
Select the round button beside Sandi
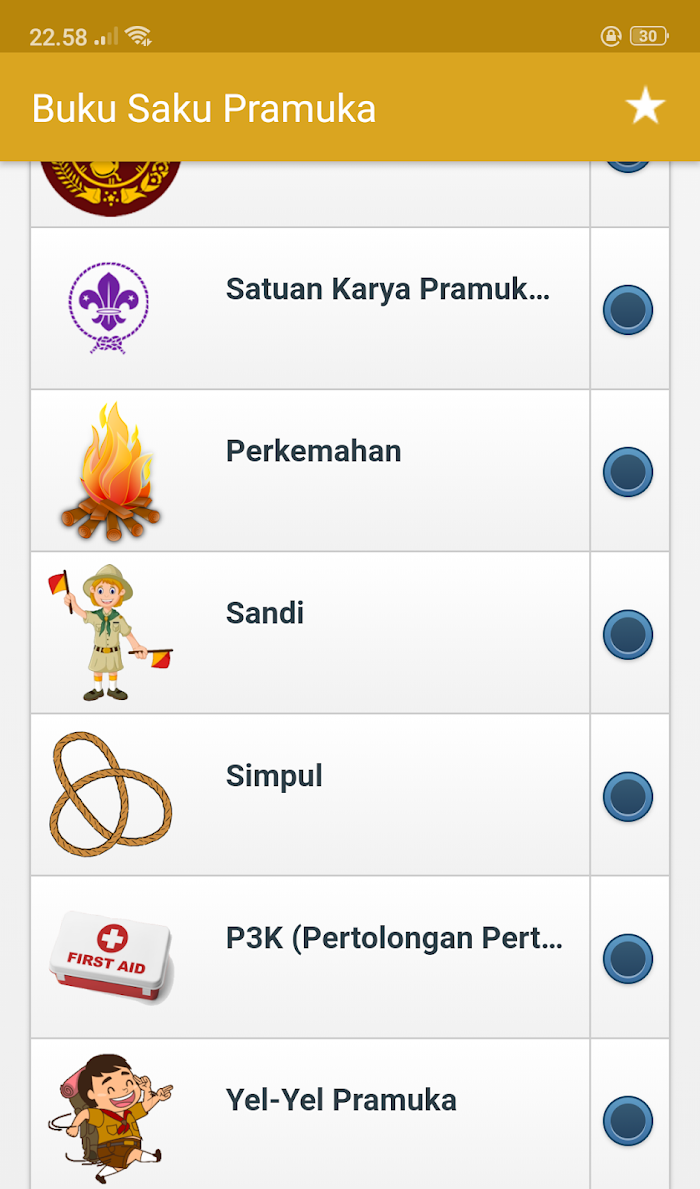coord(628,634)
